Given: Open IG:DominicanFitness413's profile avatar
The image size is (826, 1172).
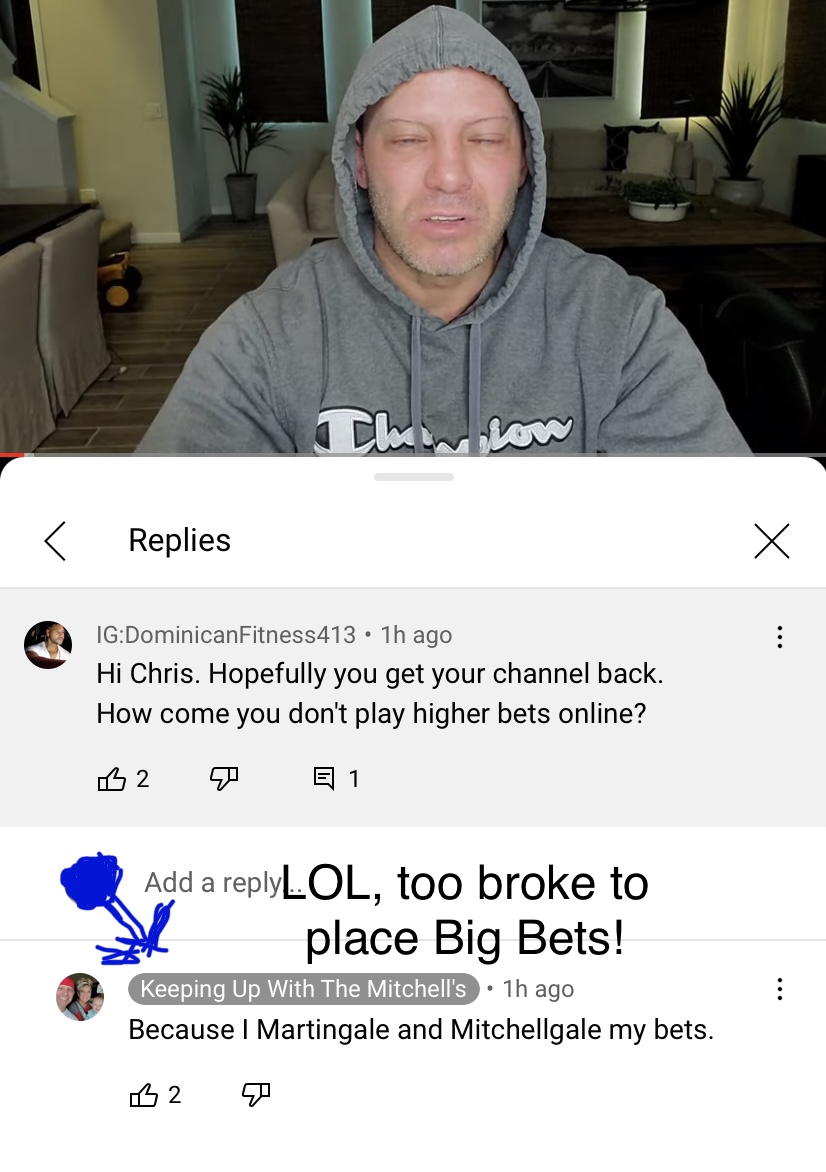Looking at the screenshot, I should coord(48,645).
